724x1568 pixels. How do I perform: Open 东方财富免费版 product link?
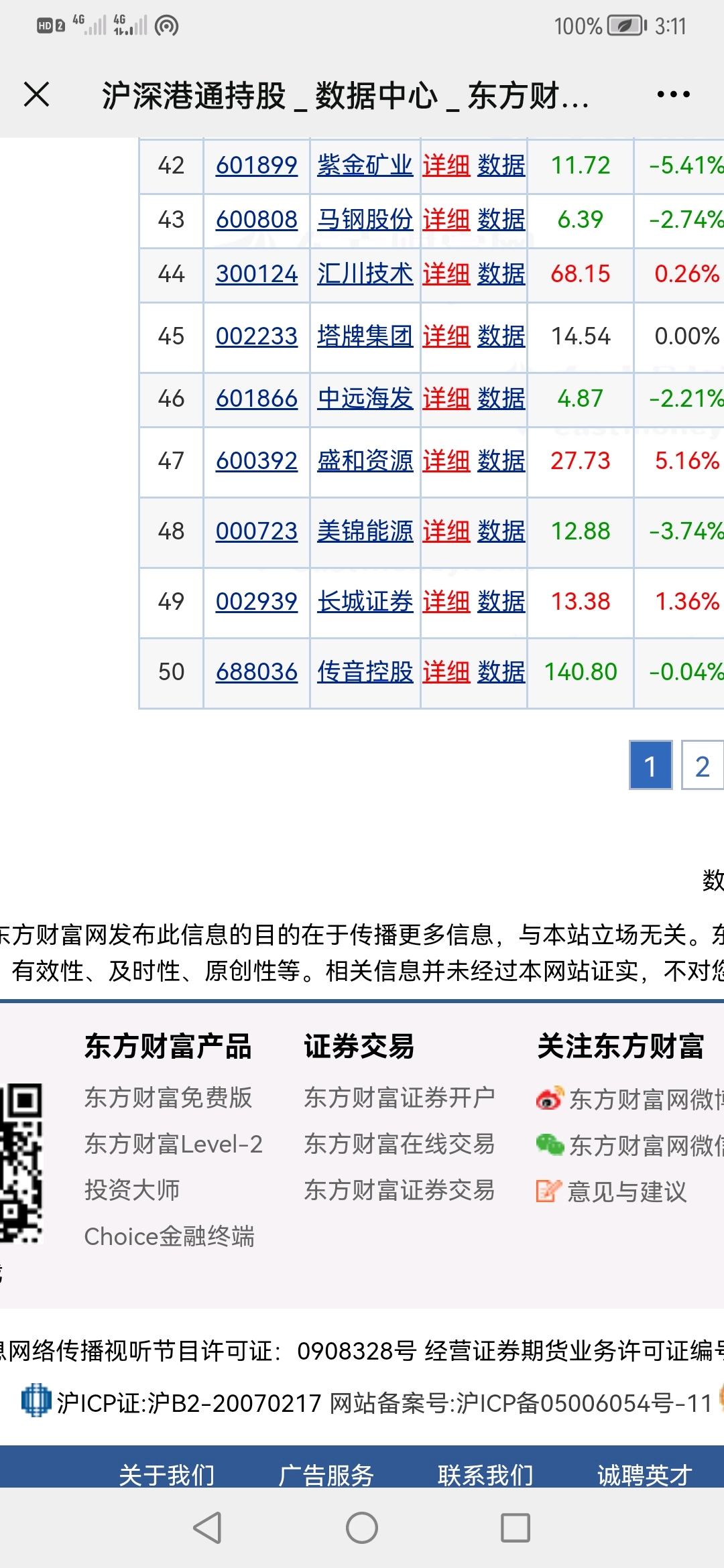pyautogui.click(x=168, y=1098)
